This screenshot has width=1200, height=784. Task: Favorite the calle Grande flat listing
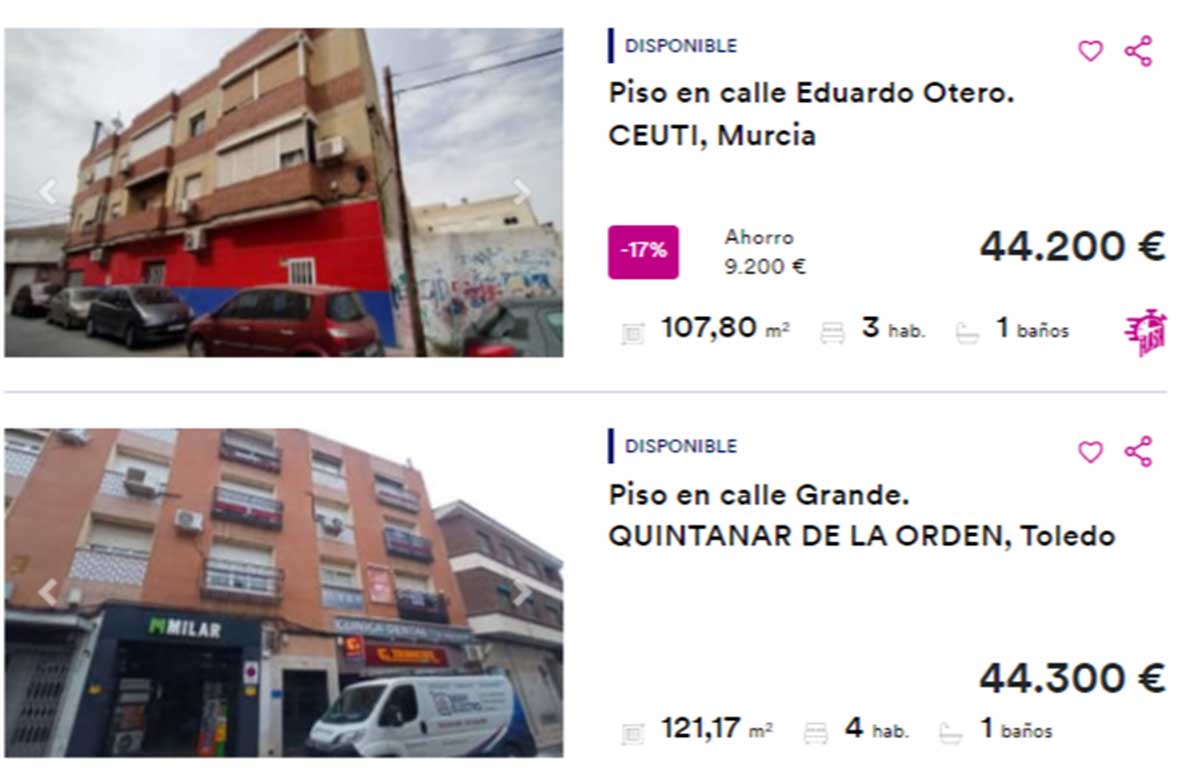pyautogui.click(x=1090, y=452)
